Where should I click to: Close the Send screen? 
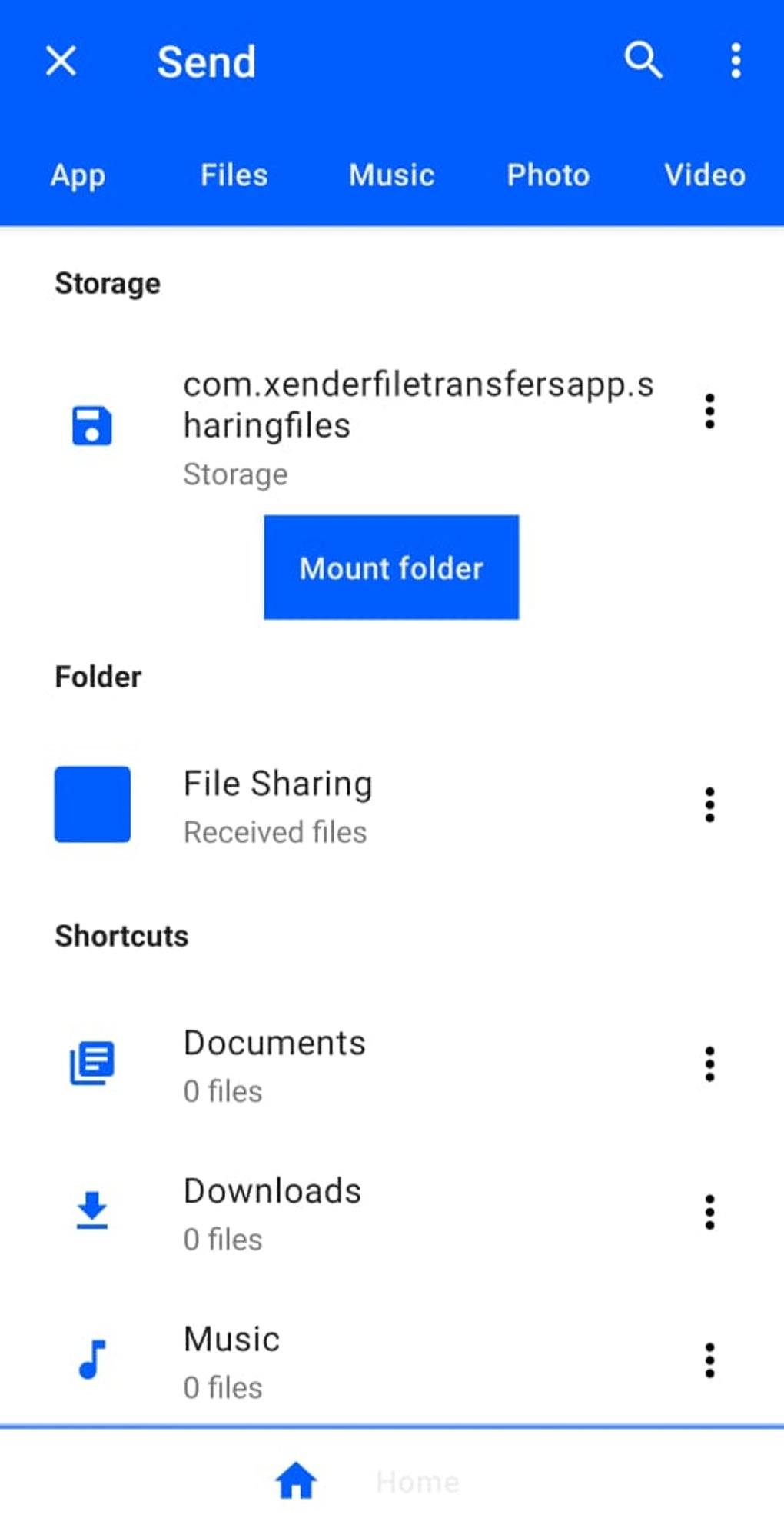point(61,61)
